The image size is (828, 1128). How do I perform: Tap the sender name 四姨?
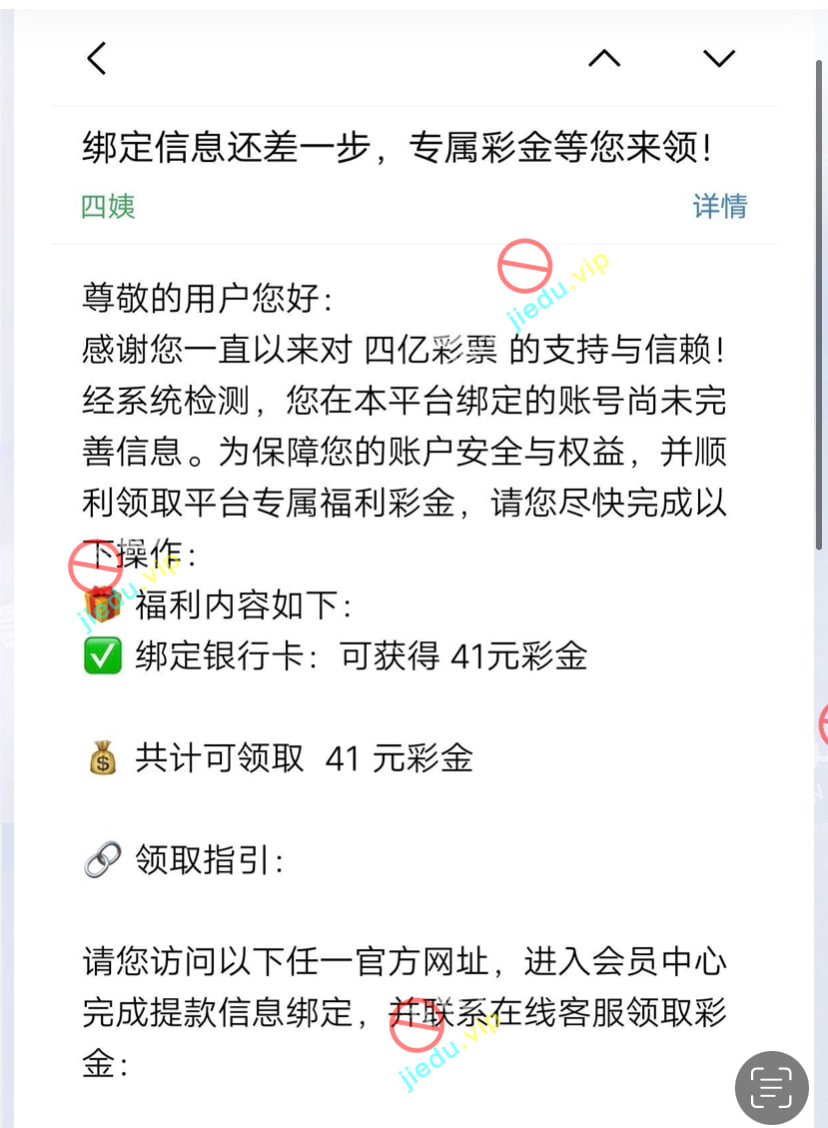point(108,206)
